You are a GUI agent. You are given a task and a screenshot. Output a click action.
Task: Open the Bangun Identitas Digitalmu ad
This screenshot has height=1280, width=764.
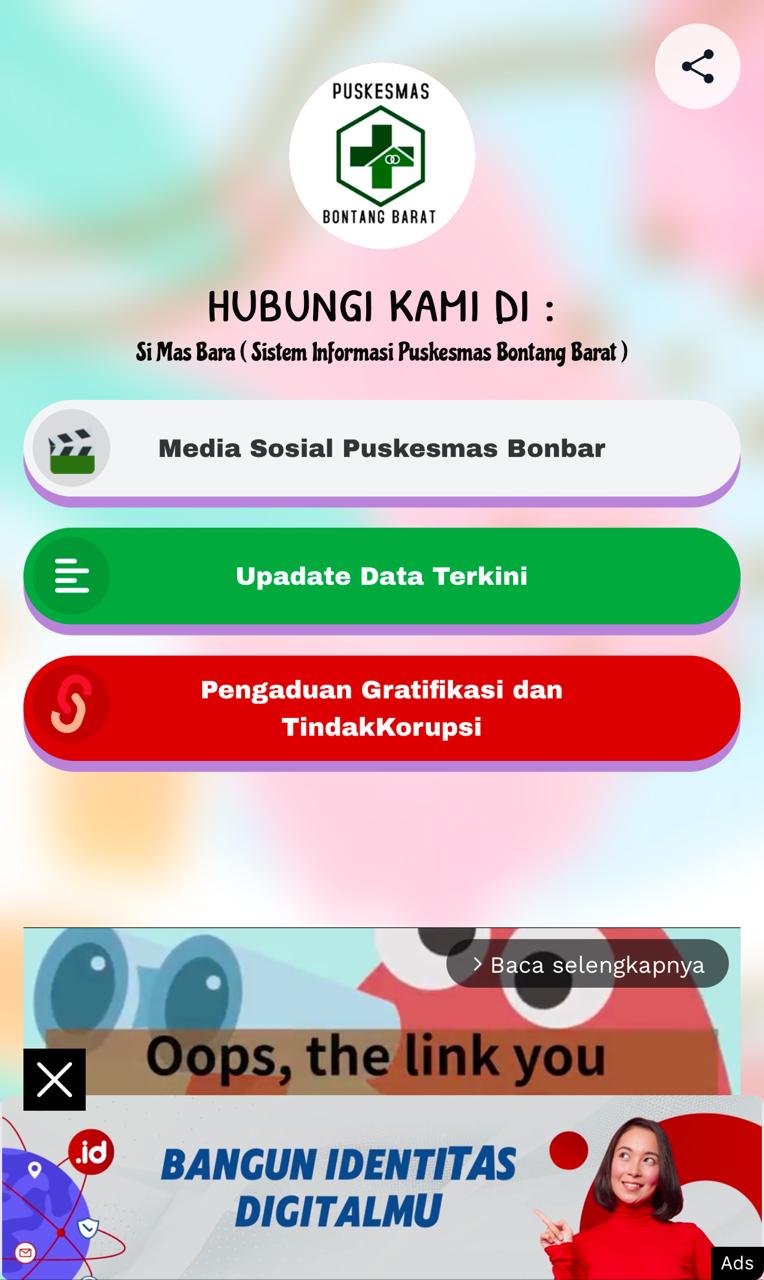340,1188
